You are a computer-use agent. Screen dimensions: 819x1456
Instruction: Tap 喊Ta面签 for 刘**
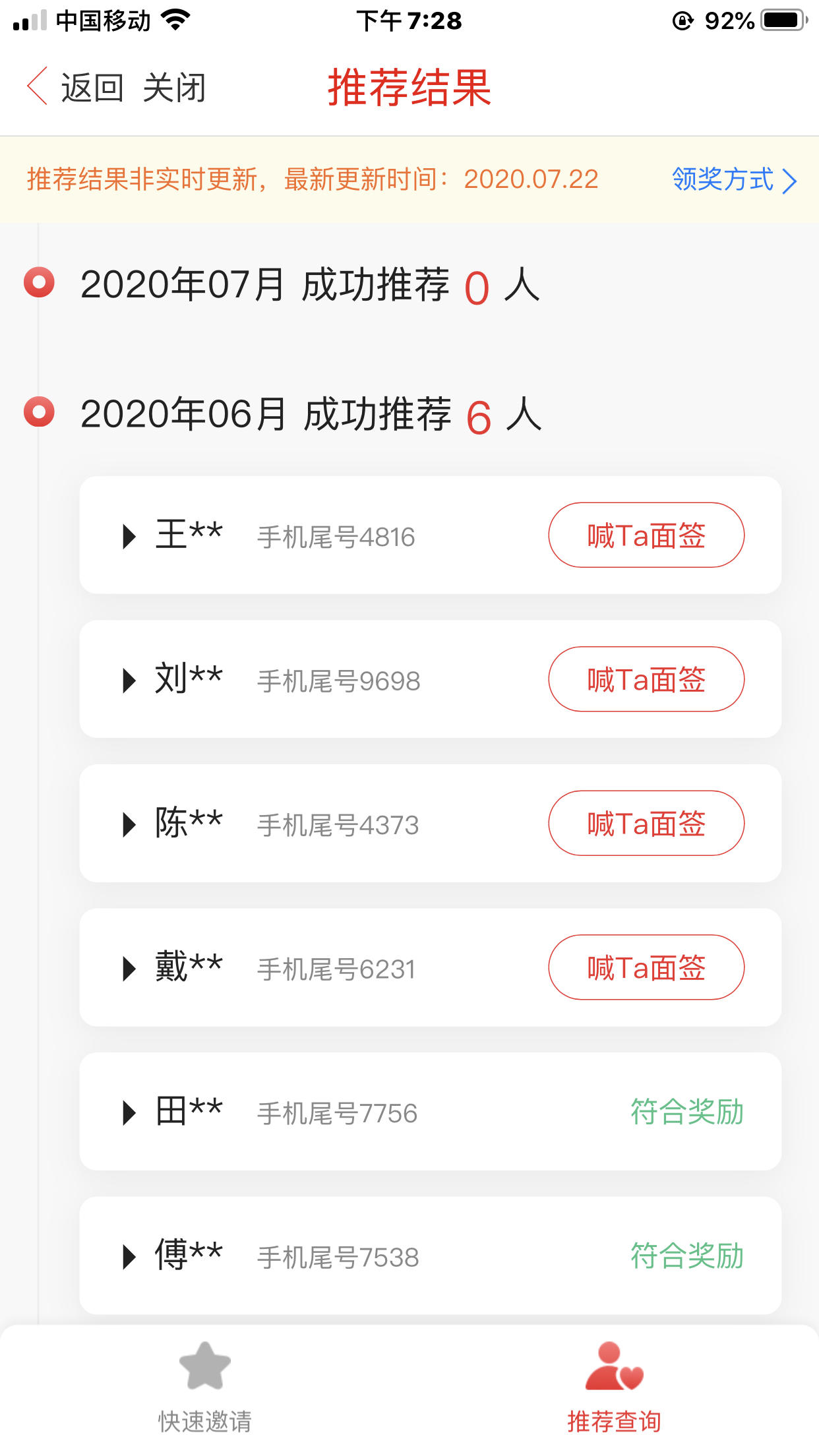pos(646,679)
